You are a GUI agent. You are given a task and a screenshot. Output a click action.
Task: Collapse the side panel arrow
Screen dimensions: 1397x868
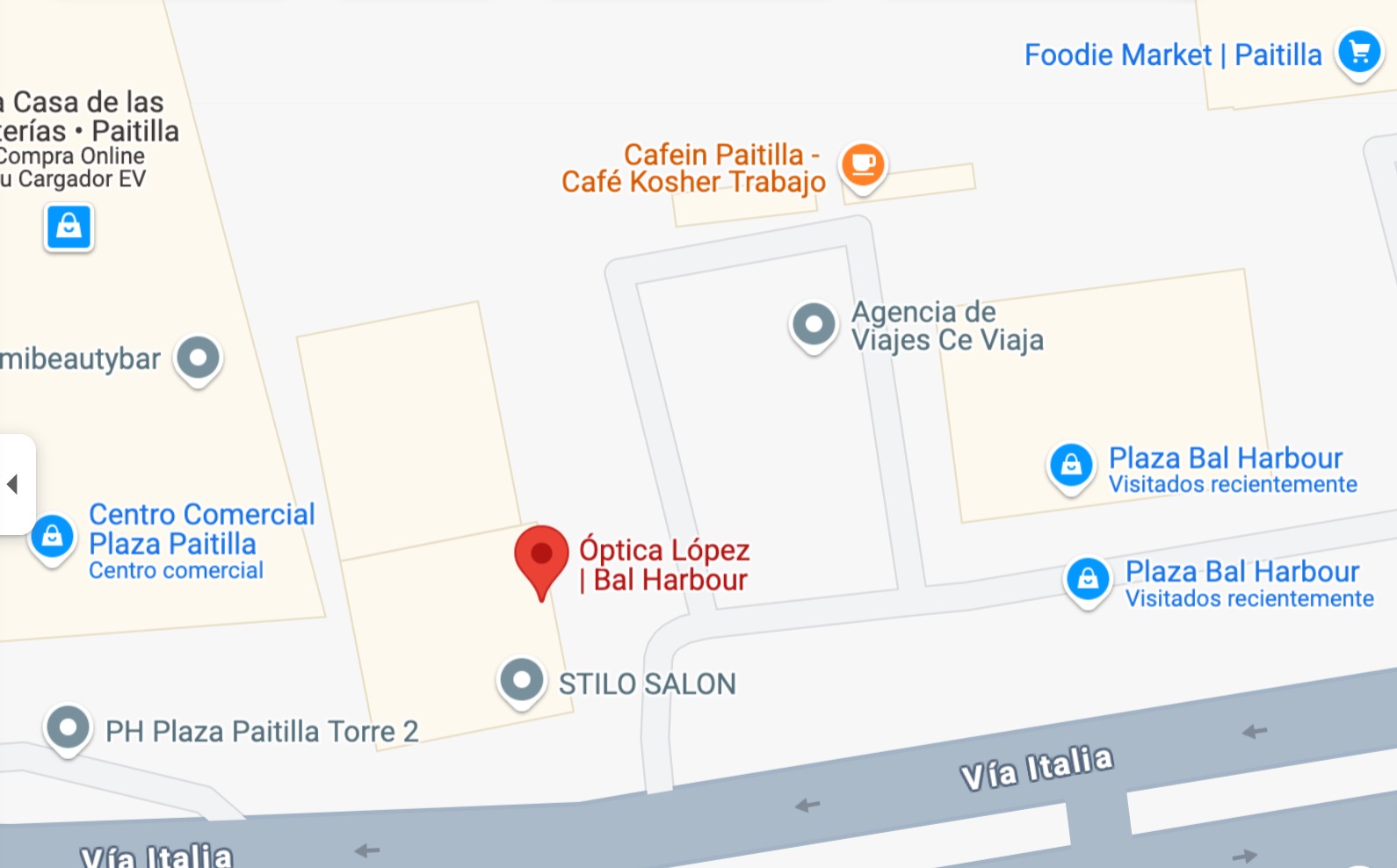click(13, 484)
